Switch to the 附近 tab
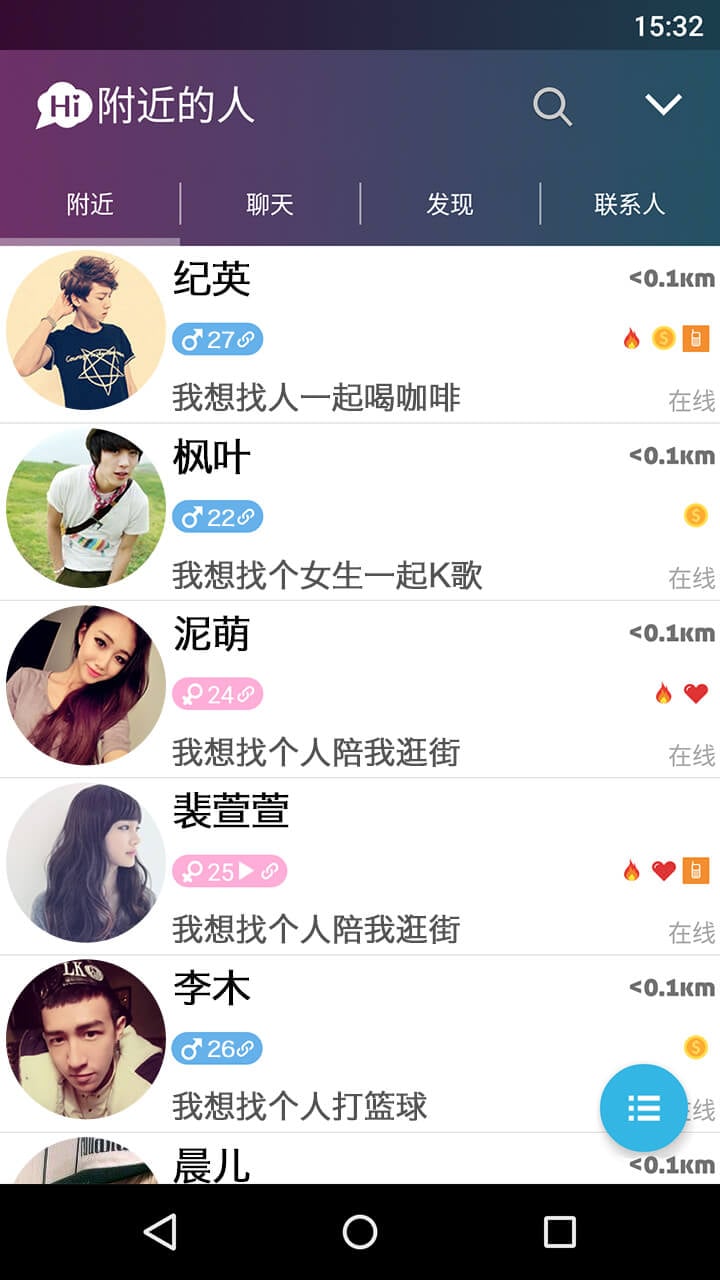The image size is (720, 1280). click(x=90, y=205)
